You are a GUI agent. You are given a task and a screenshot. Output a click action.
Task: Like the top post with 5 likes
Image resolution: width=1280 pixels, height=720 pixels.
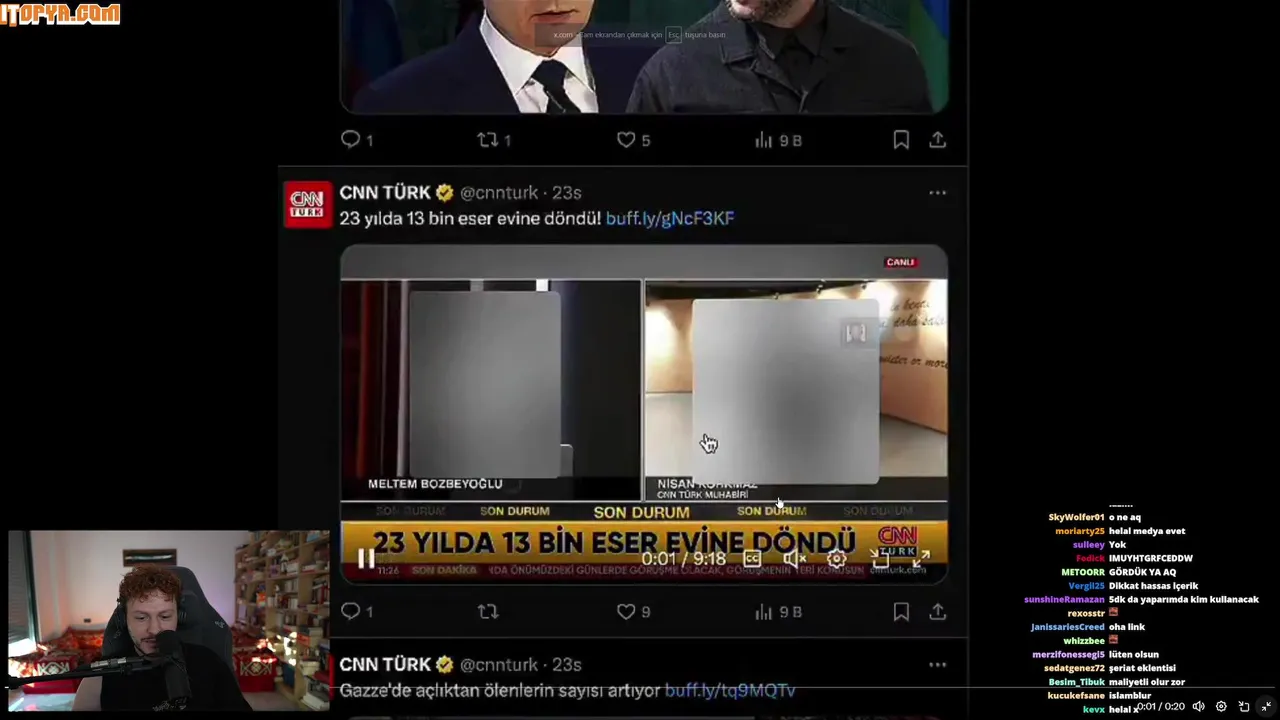(x=626, y=140)
